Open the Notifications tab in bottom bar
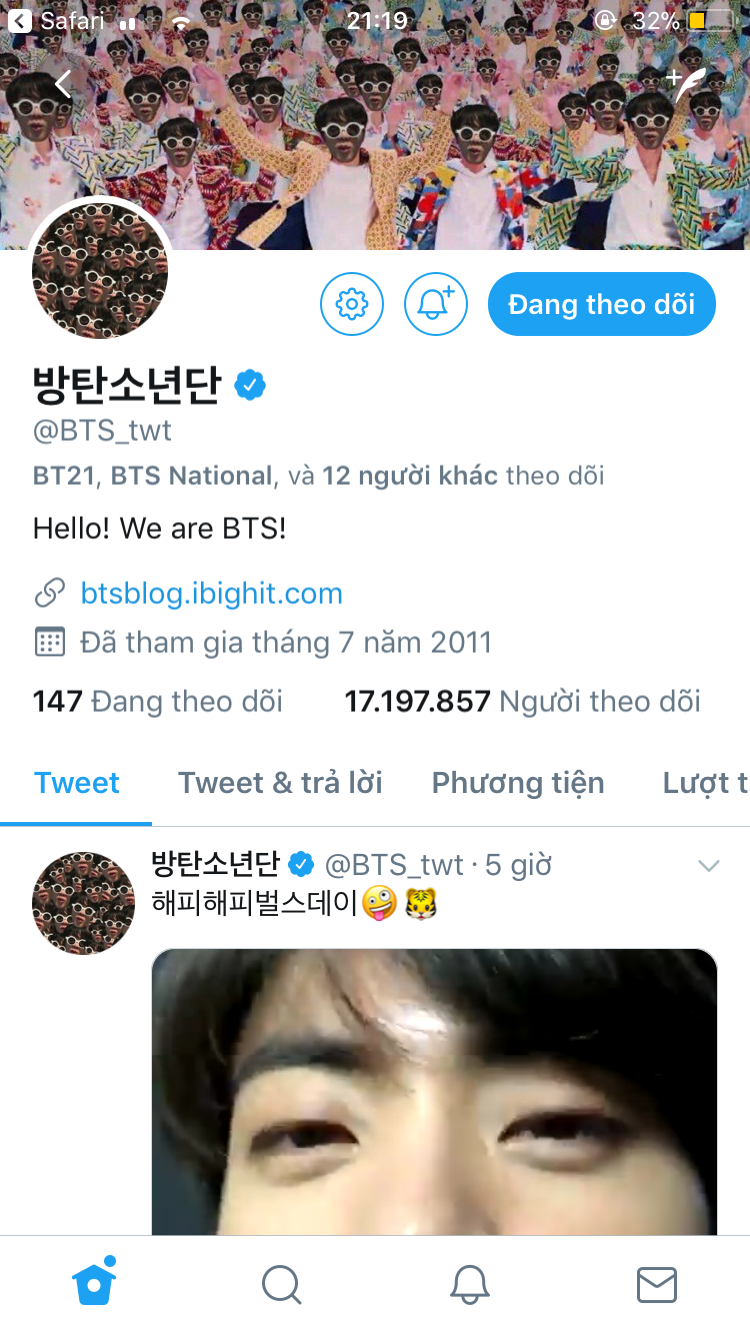 [x=469, y=1285]
